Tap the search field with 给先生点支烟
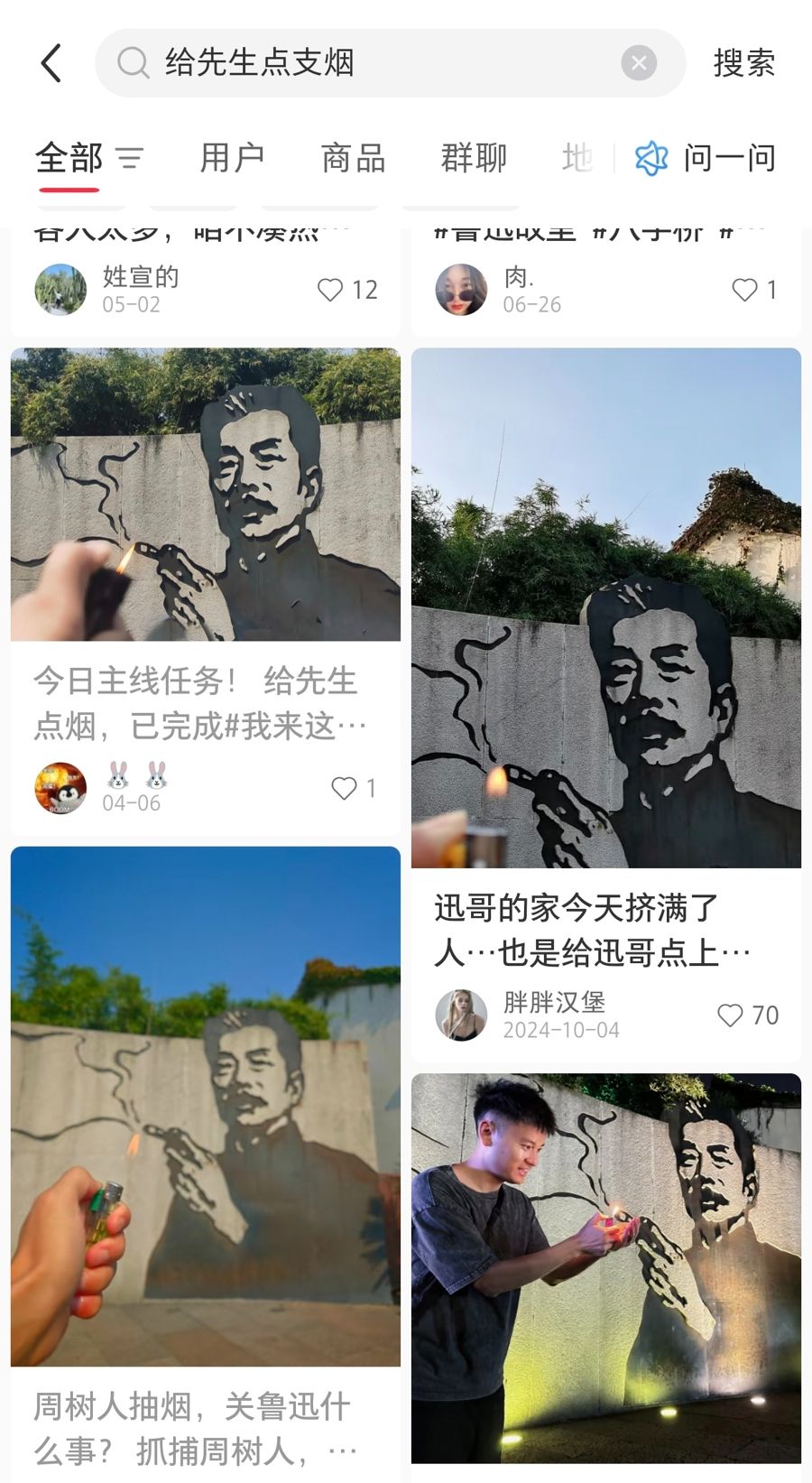This screenshot has height=1483, width=812. [361, 63]
